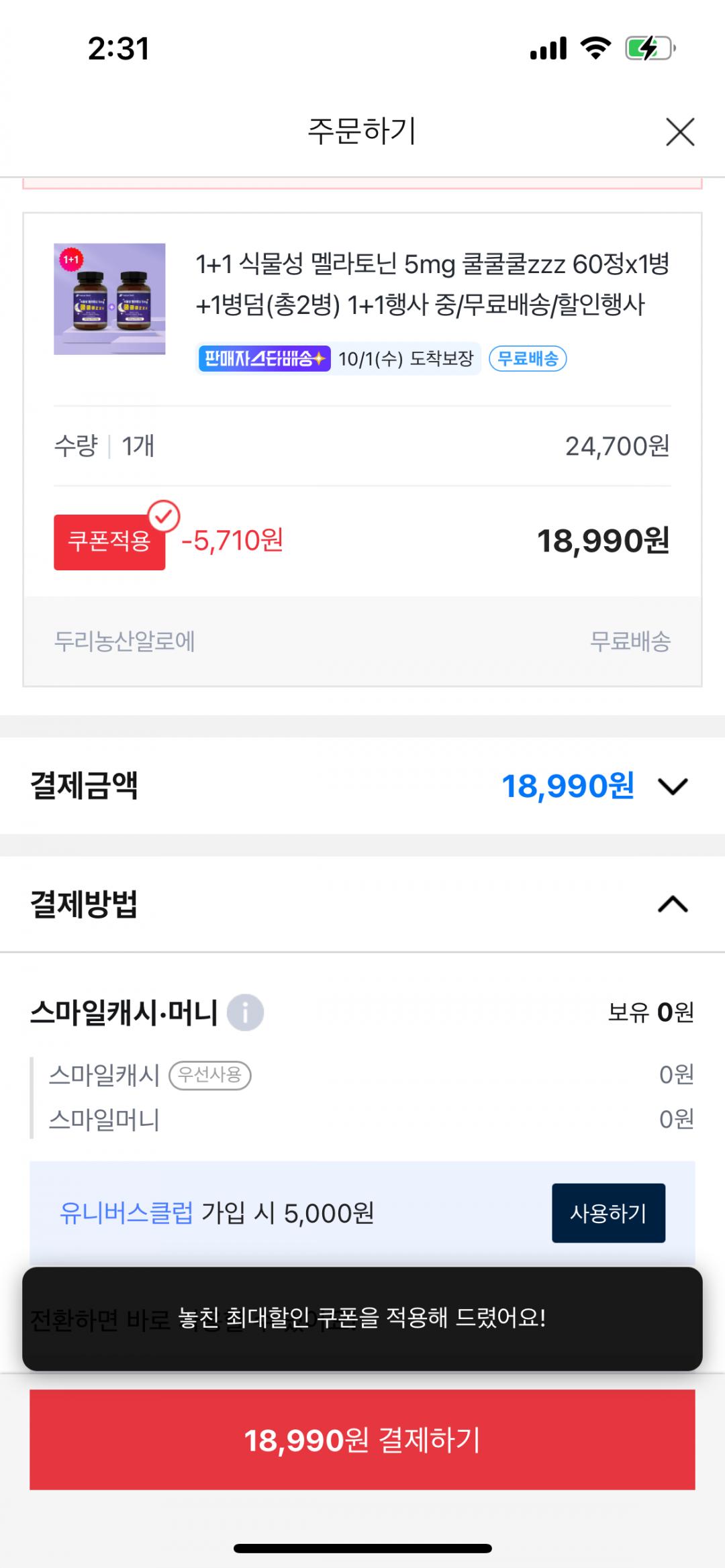Viewport: 725px width, 1568px height.
Task: Collapse the 결제방법 payment method section
Action: click(x=673, y=904)
